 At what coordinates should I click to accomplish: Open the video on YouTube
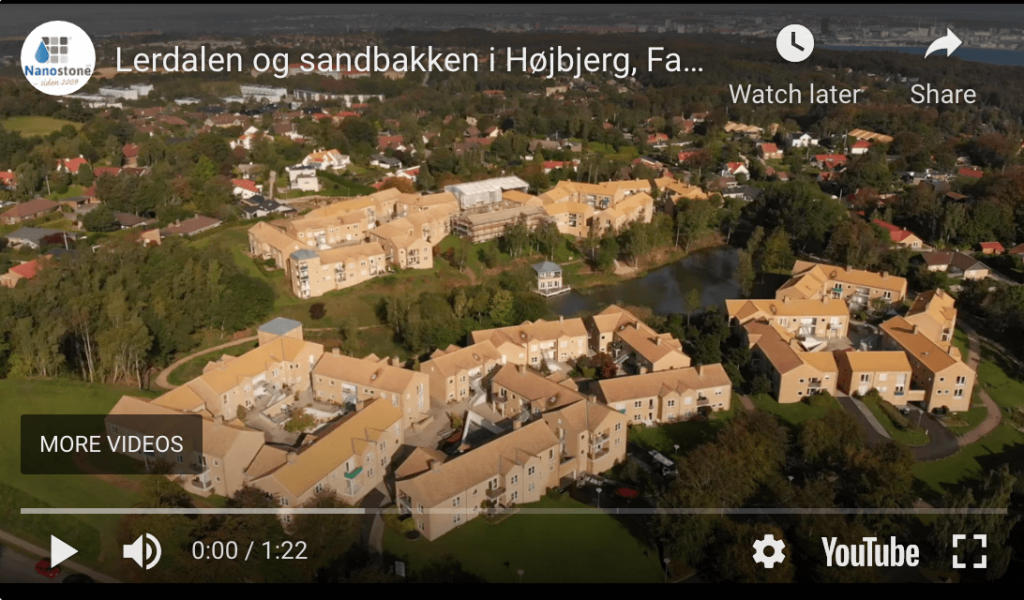click(869, 552)
